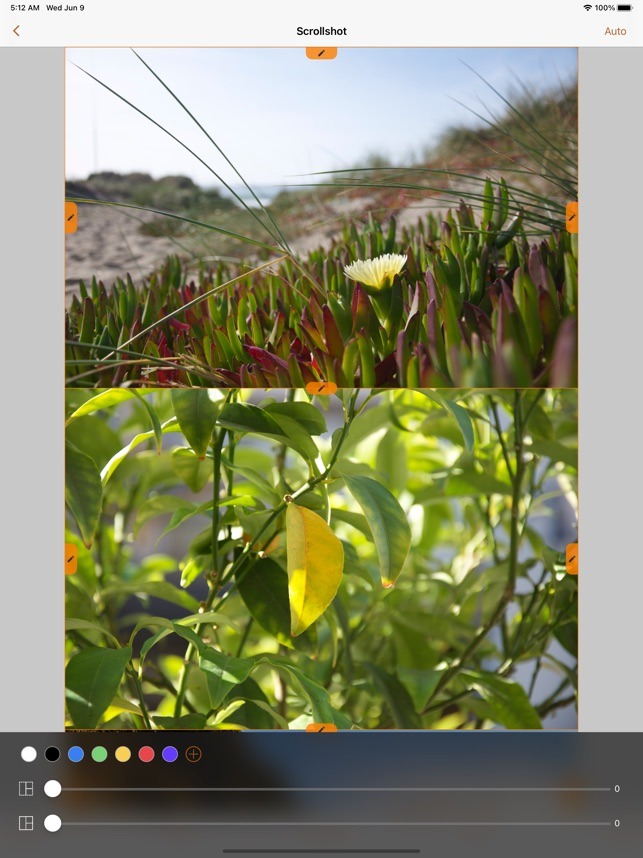Tap the left edit handle of the beach photo
Viewport: 643px width, 858px height.
pyautogui.click(x=71, y=217)
